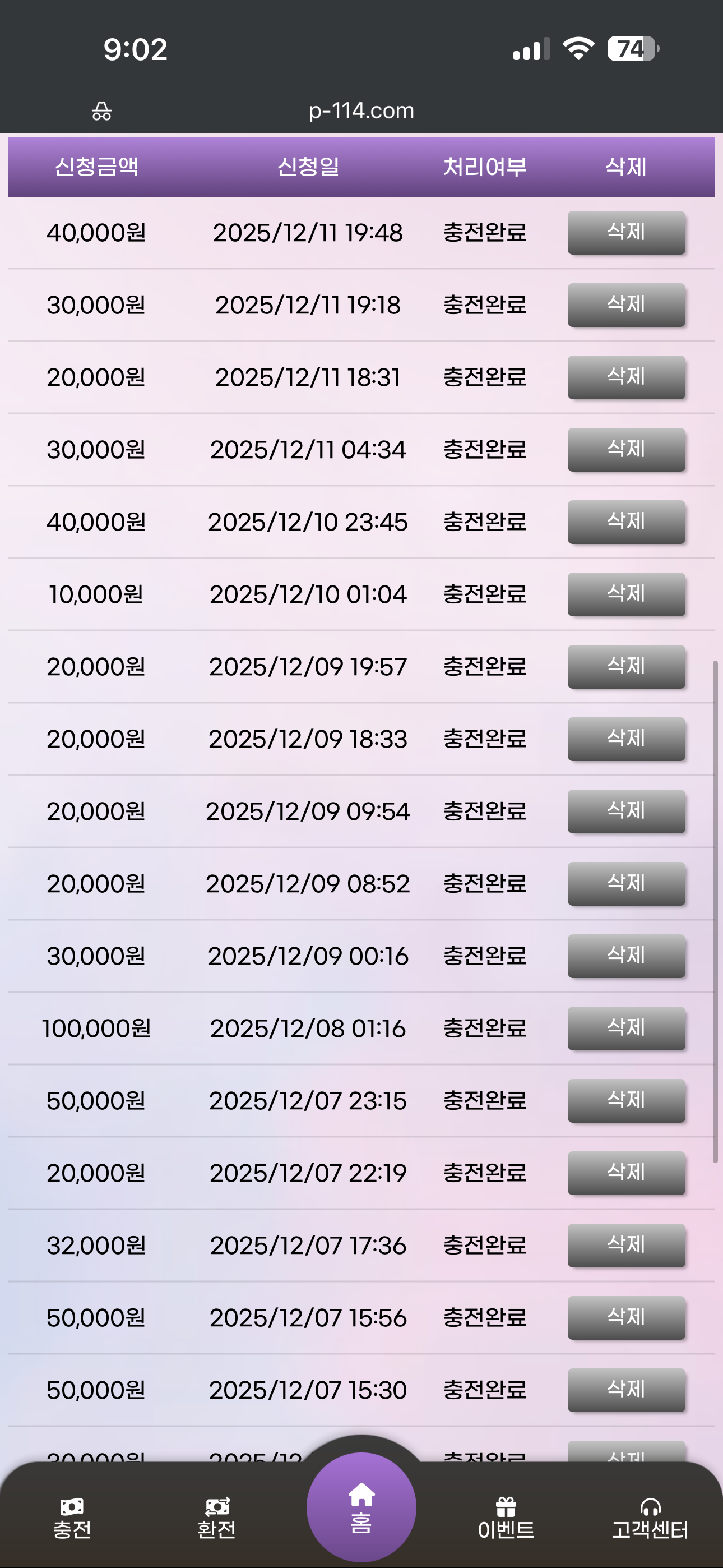Delete the 30,000원 record from 2025/12/09 00:16

pyautogui.click(x=626, y=956)
